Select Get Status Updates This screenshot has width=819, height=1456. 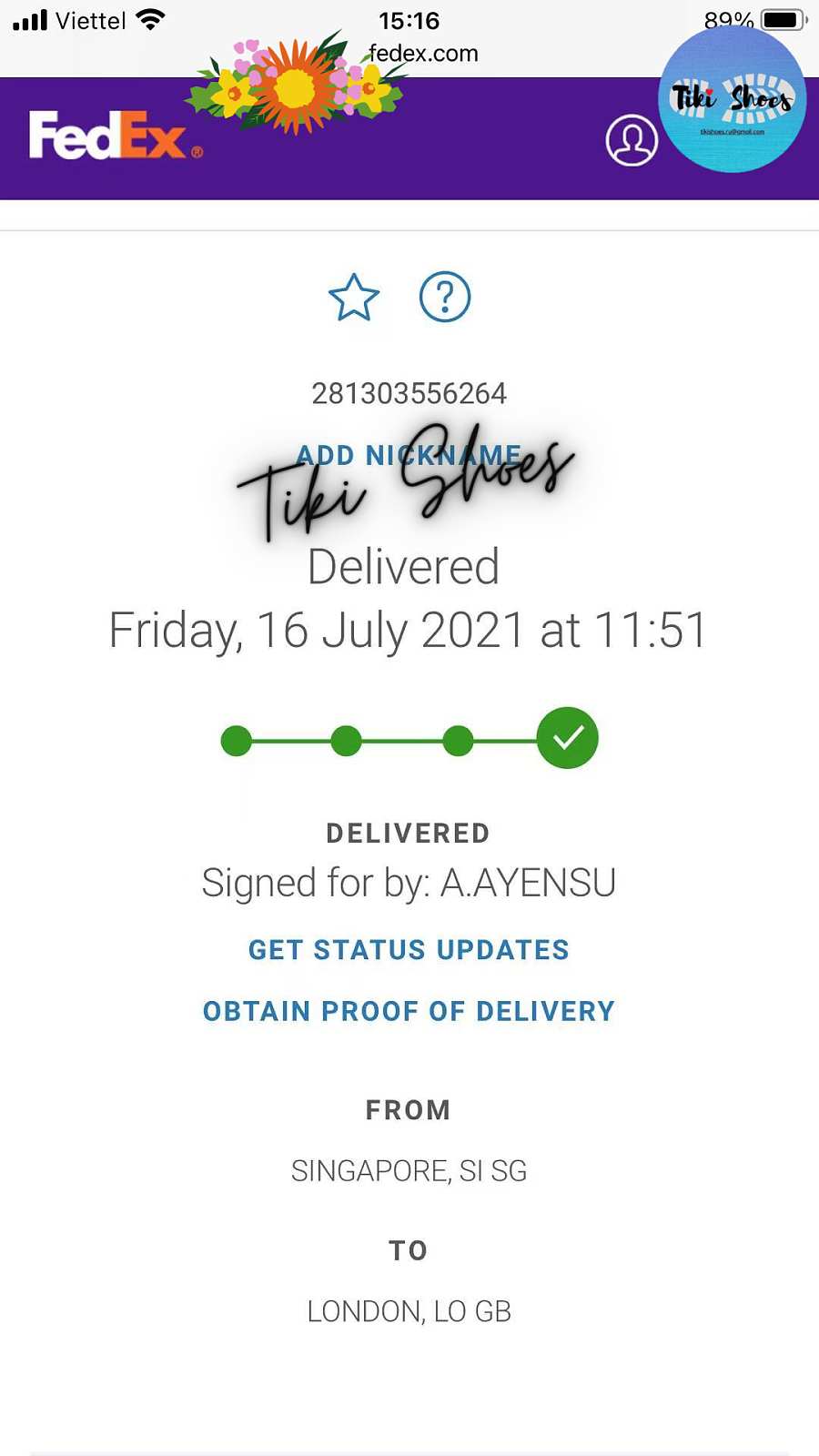click(409, 950)
